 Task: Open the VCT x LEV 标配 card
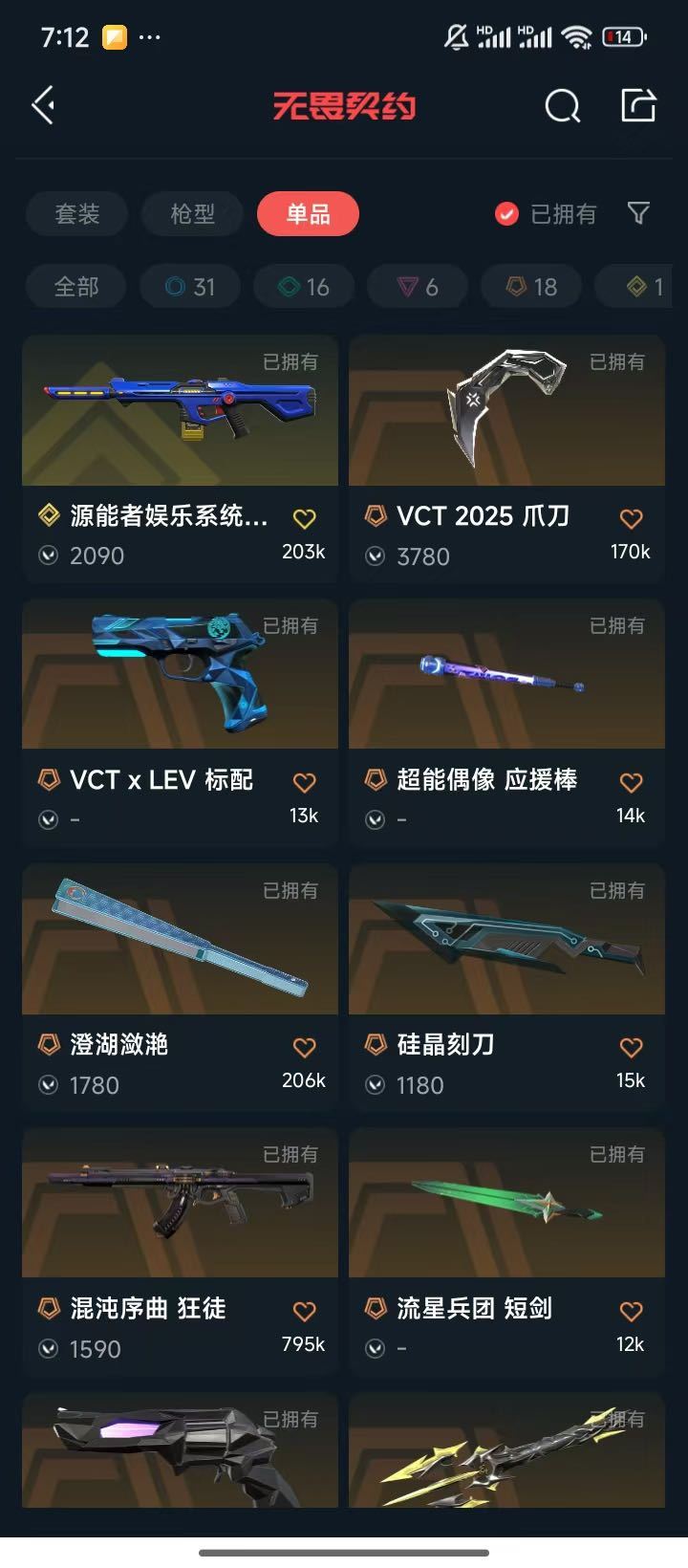tap(180, 722)
